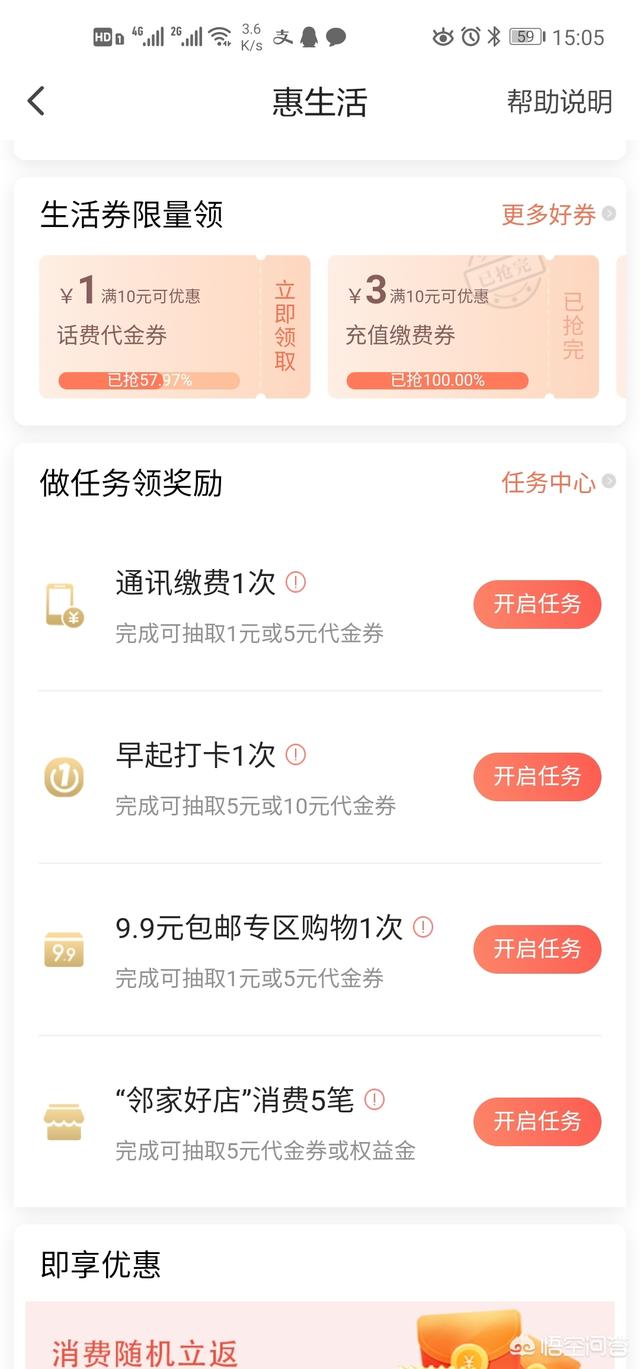Go back using the top-left arrow
640x1369 pixels.
tap(36, 101)
